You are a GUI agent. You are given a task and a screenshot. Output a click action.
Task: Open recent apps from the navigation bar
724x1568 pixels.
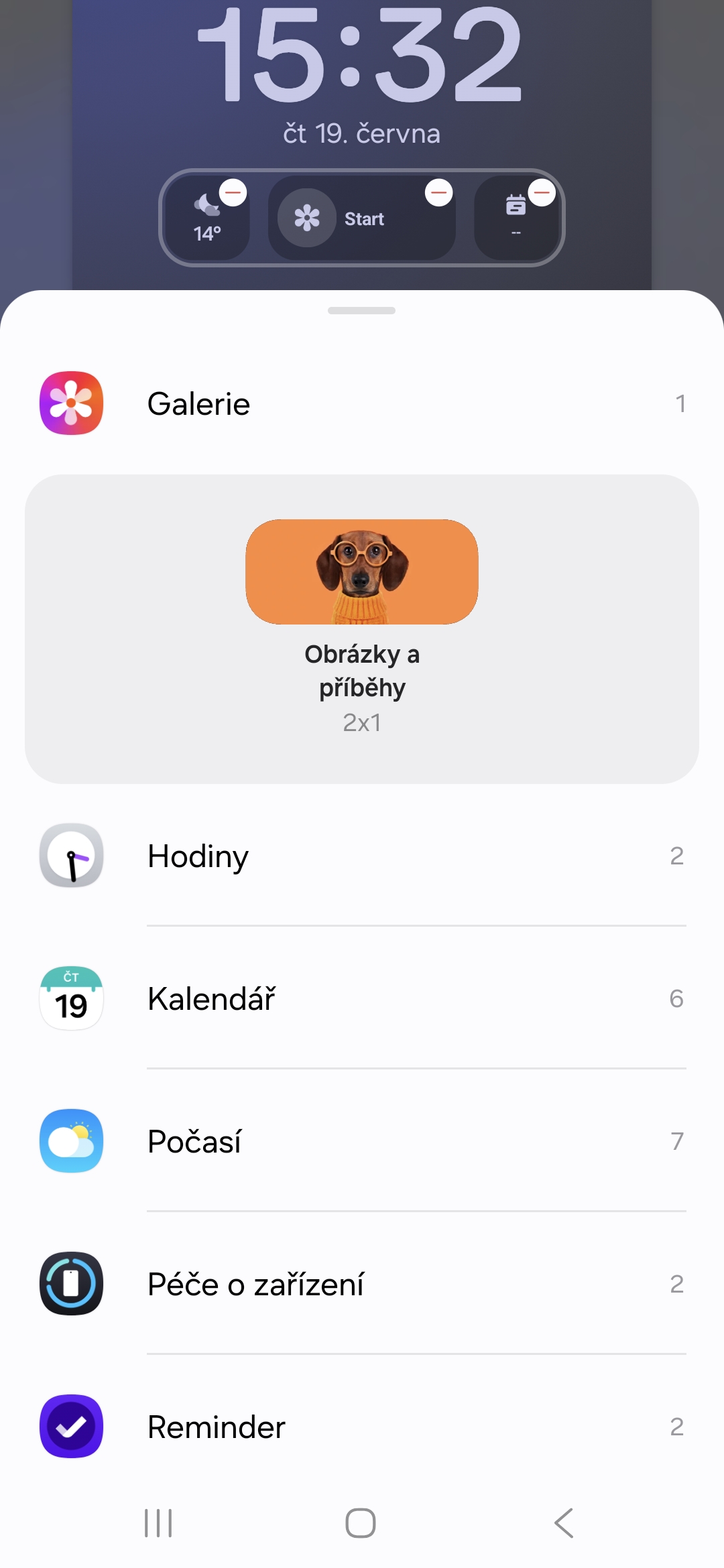tap(158, 1523)
